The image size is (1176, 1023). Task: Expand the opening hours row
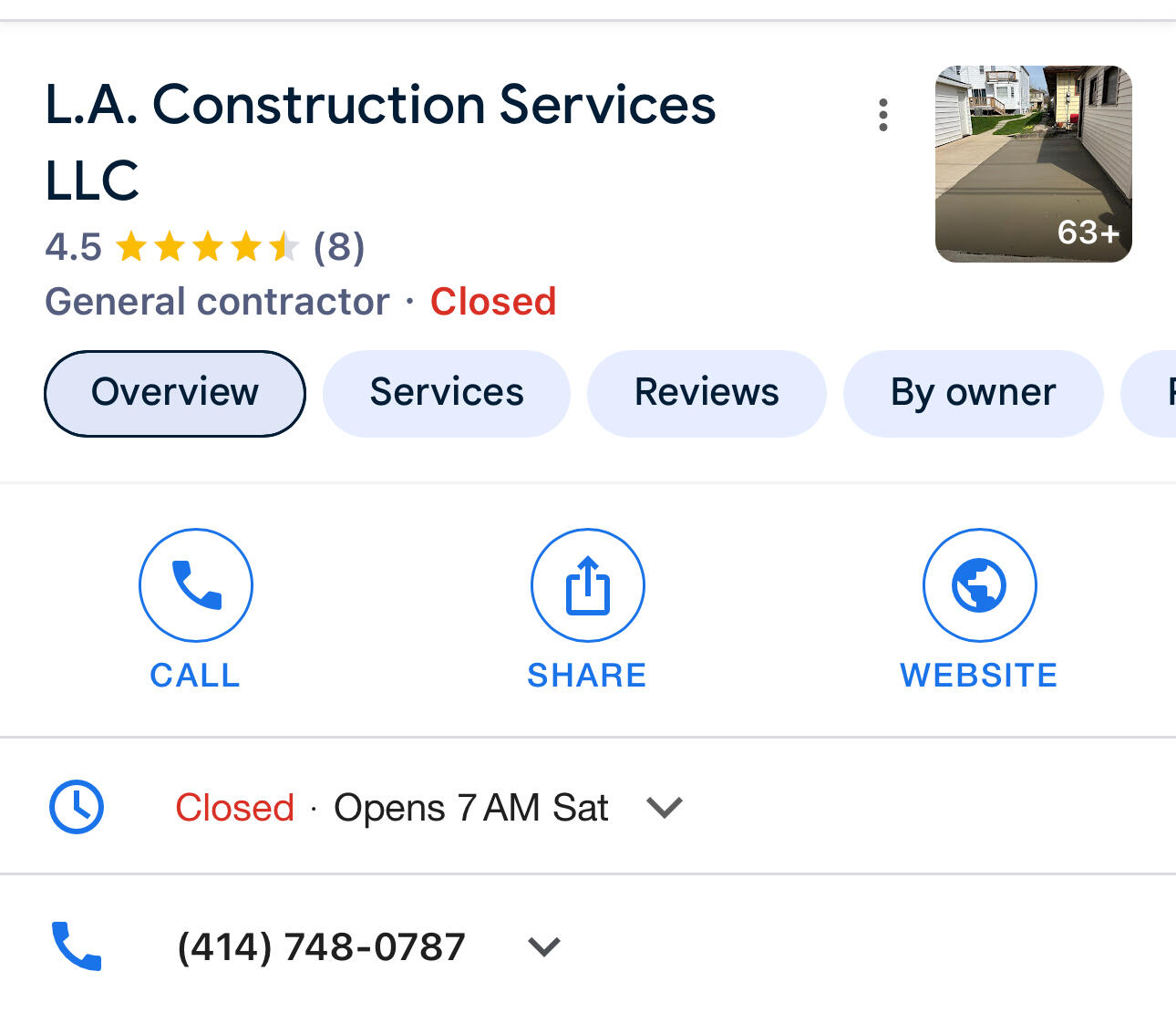click(665, 807)
